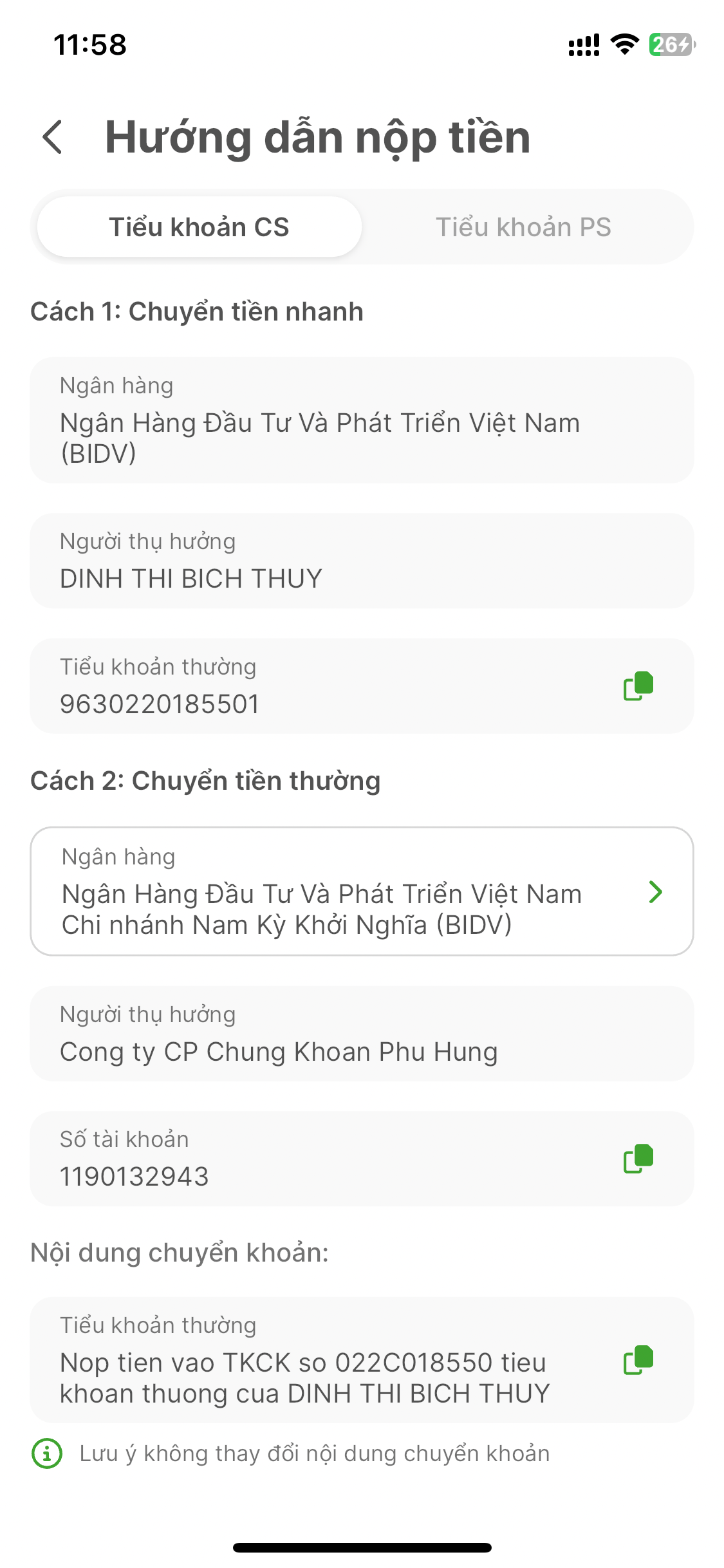This screenshot has width=724, height=1568.
Task: Switch to the Tiểu khoản PS tab
Action: pos(523,227)
